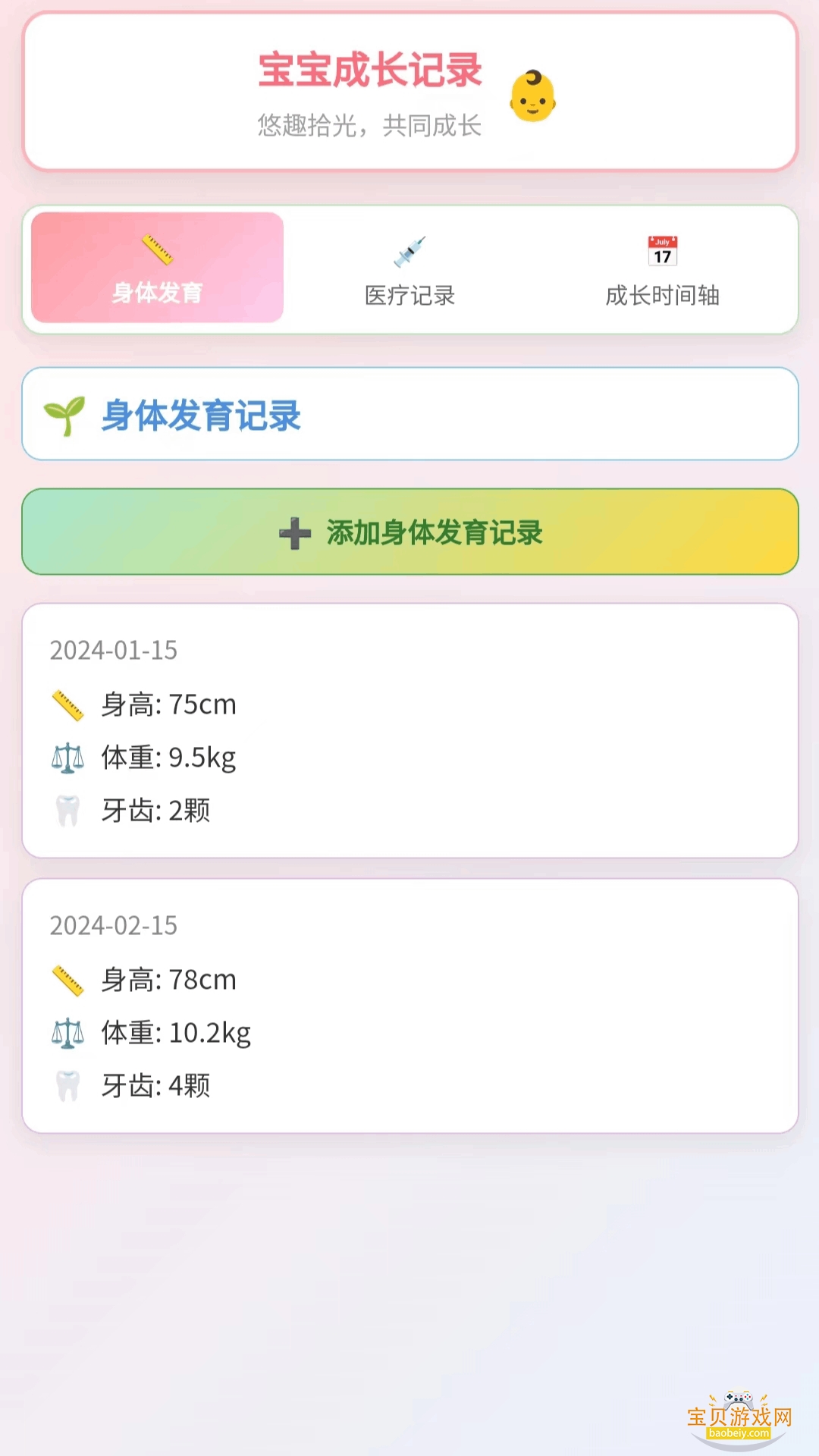Open the 2024-02-15 growth record
819x1456 pixels.
point(409,1006)
